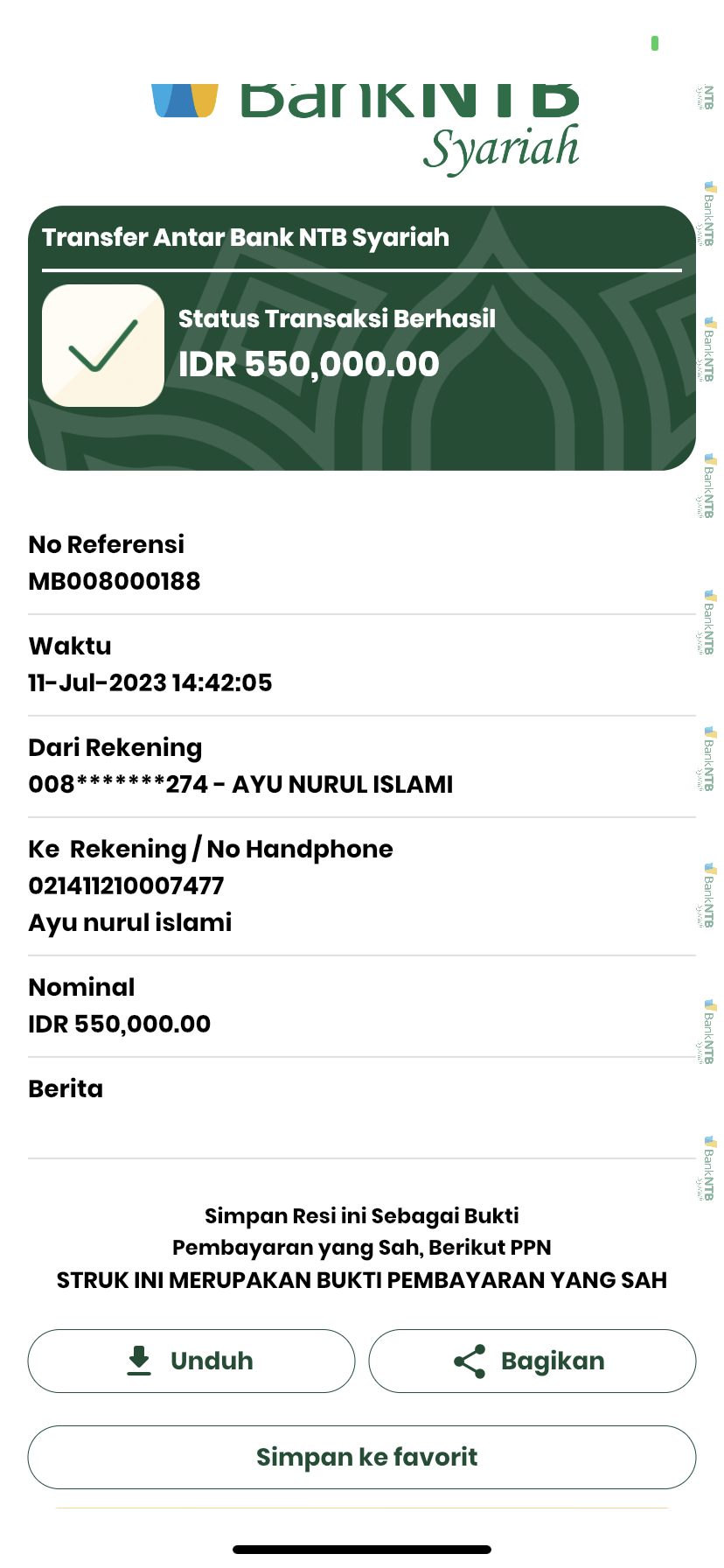Image resolution: width=724 pixels, height=1568 pixels.
Task: Tap the Unduh download button
Action: [191, 1361]
